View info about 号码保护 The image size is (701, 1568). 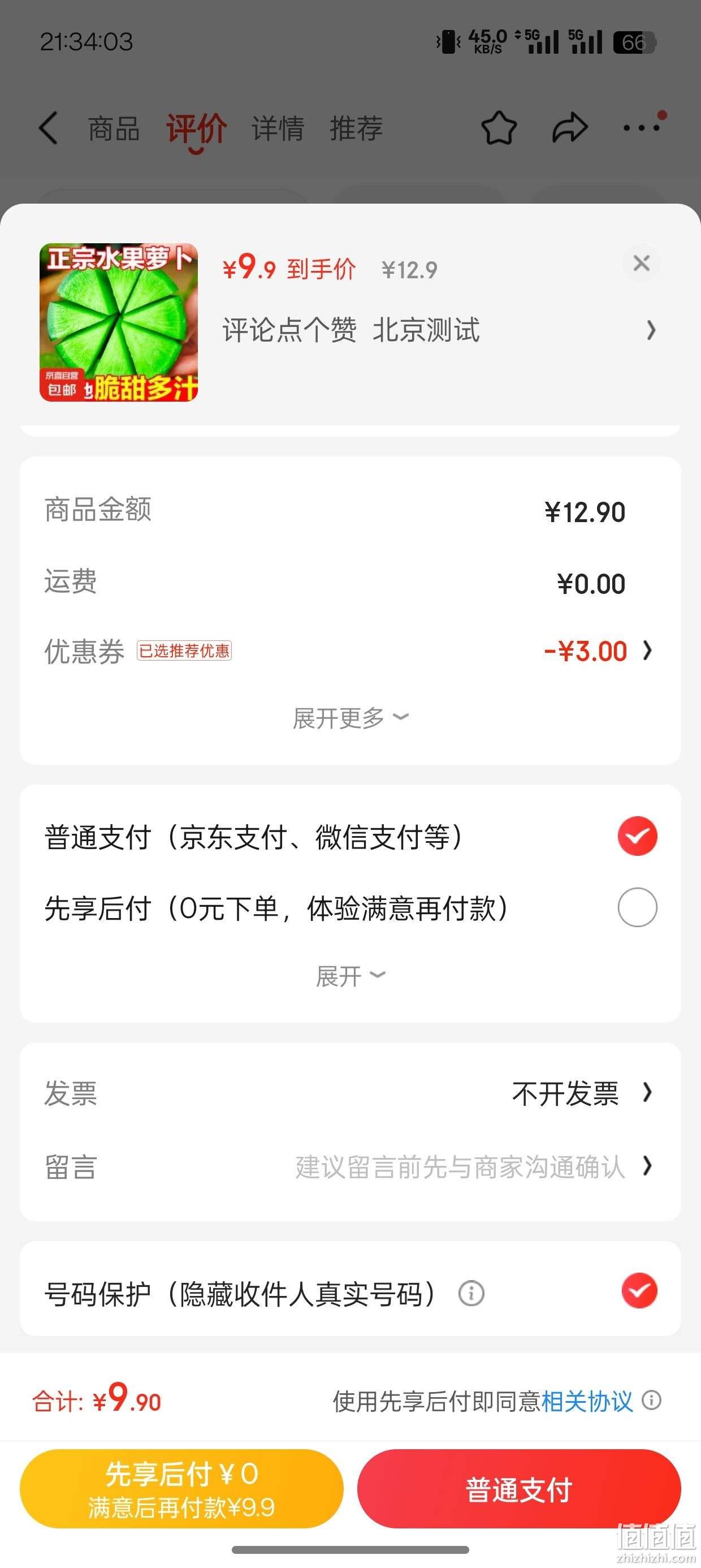[471, 1293]
